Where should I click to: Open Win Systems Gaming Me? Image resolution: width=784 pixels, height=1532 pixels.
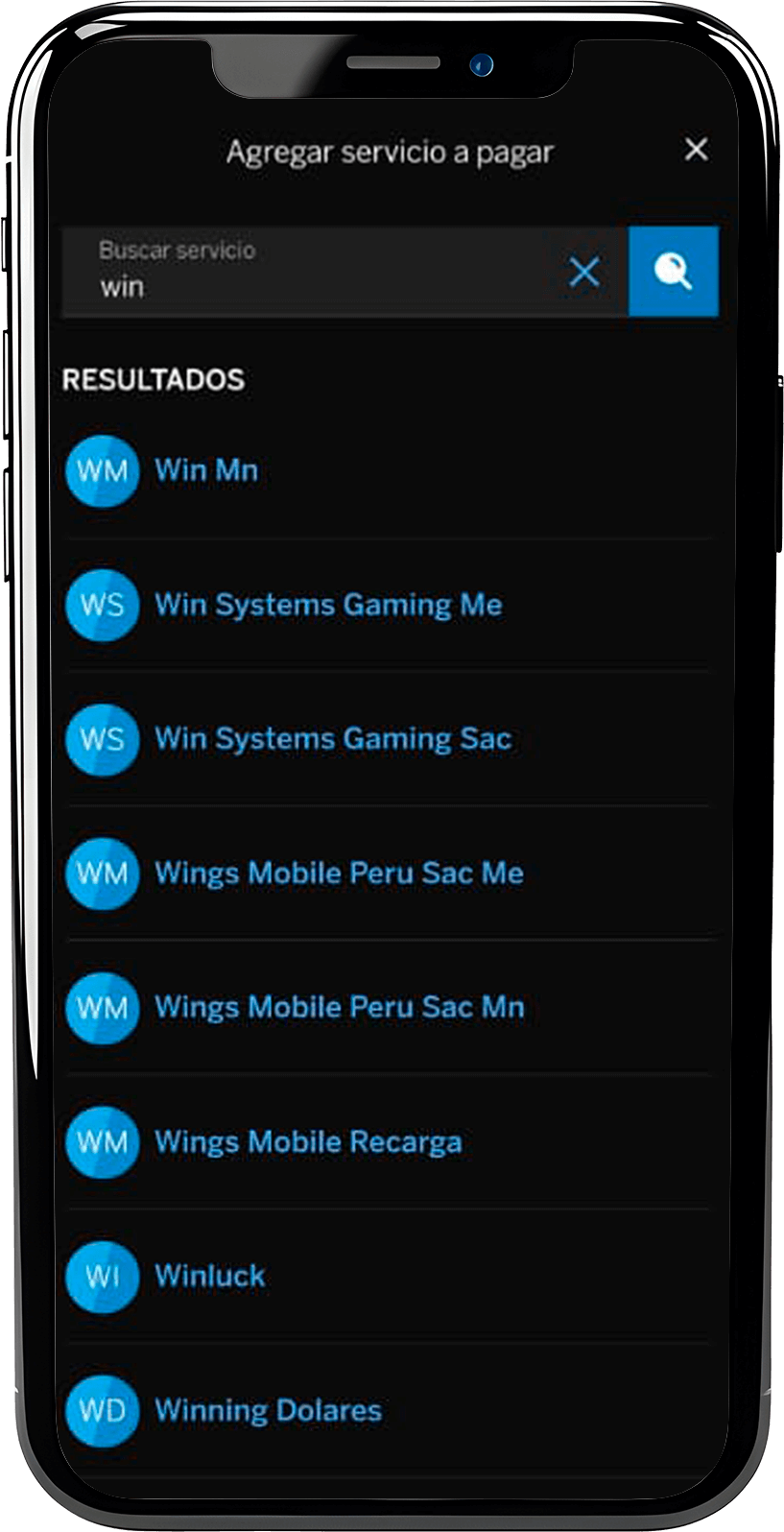389,605
